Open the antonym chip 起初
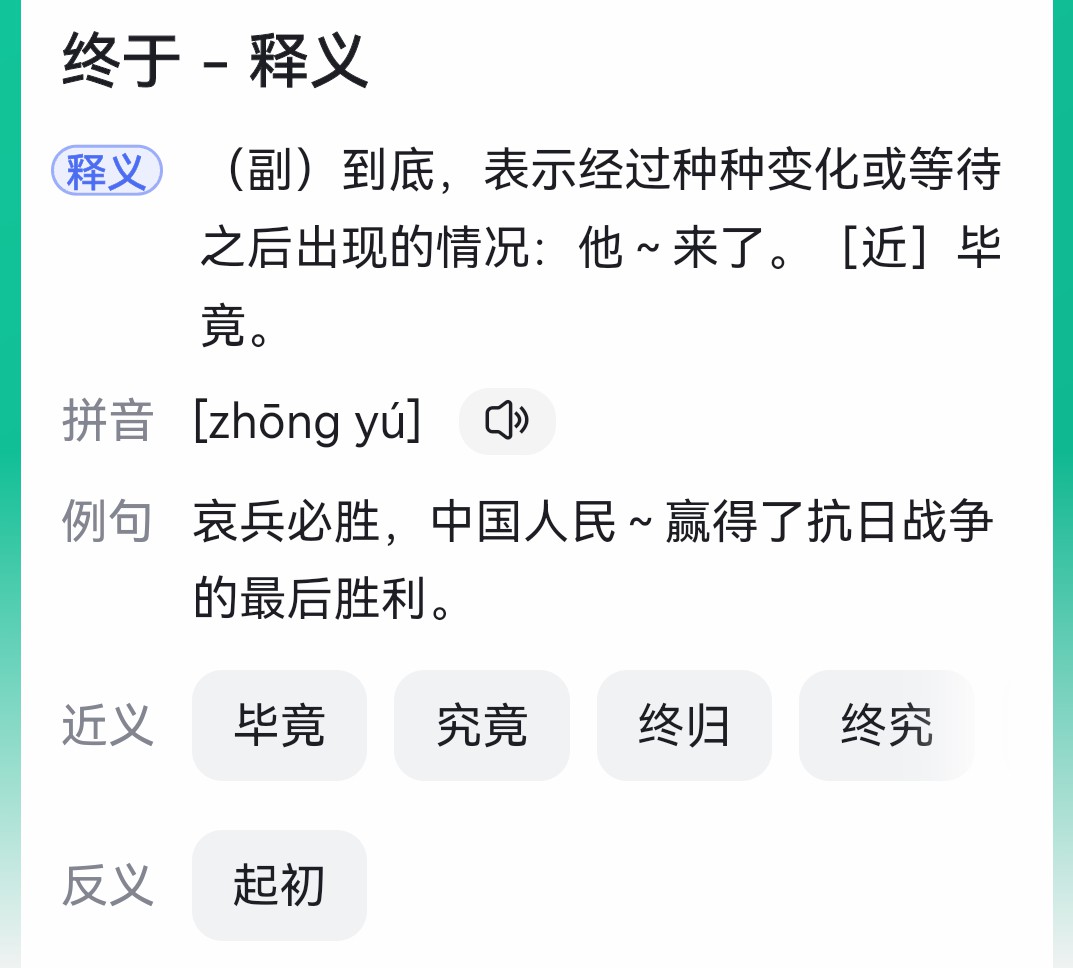Viewport: 1073px width, 968px height. [279, 885]
